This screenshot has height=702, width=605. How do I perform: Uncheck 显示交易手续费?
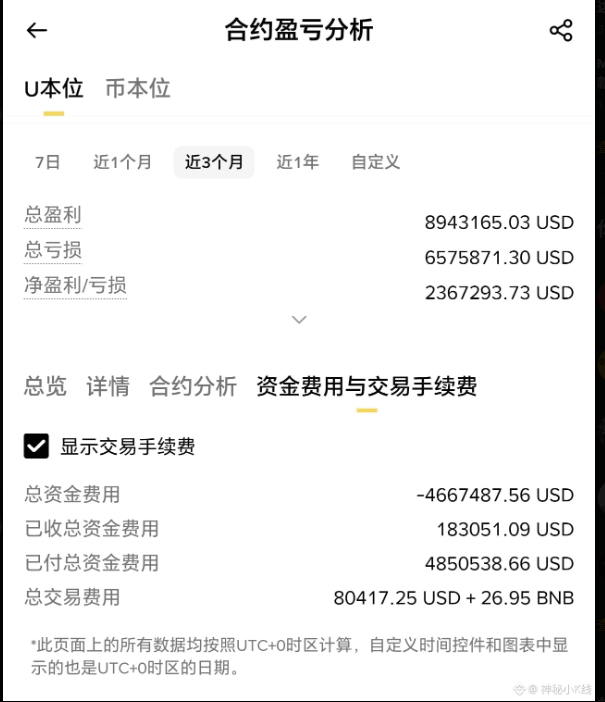(37, 446)
